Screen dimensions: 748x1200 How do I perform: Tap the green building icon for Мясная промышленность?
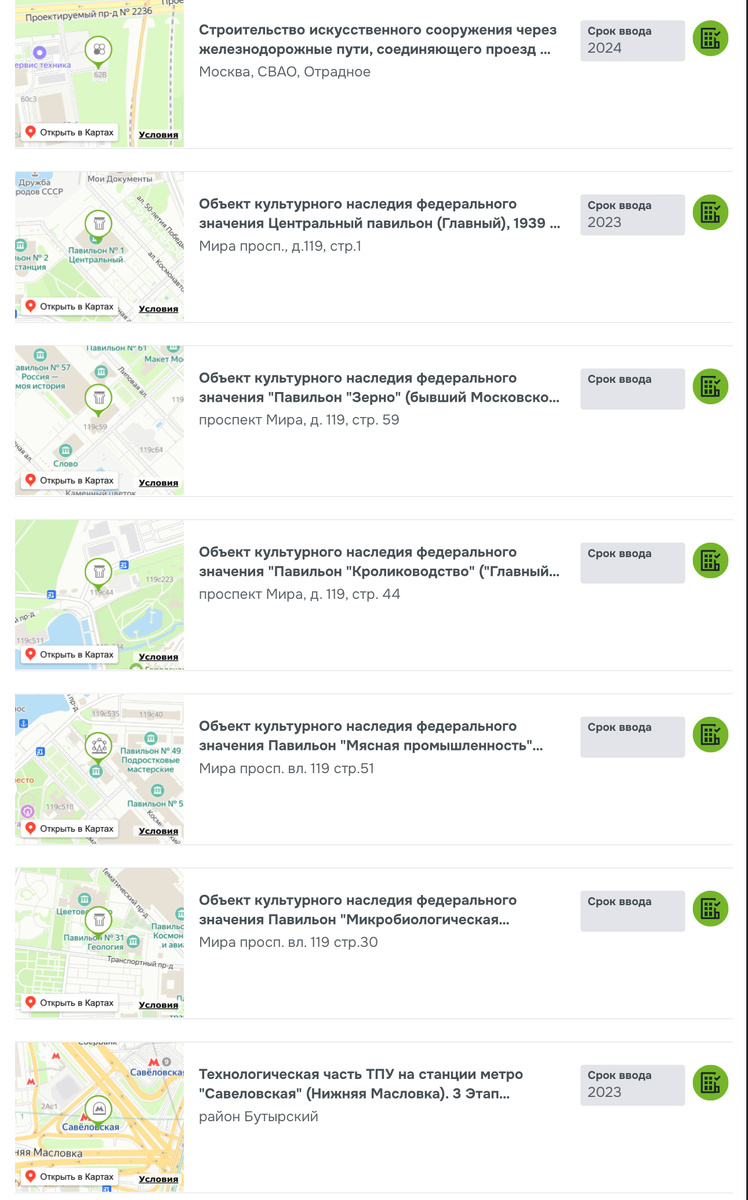coord(710,735)
